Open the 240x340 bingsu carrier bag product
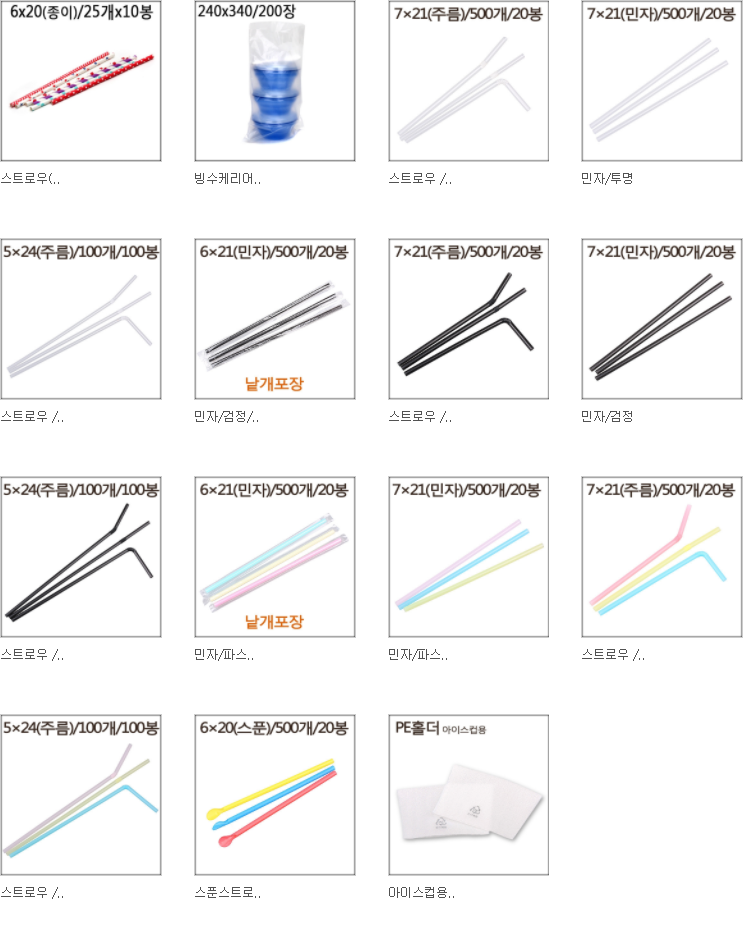 274,82
